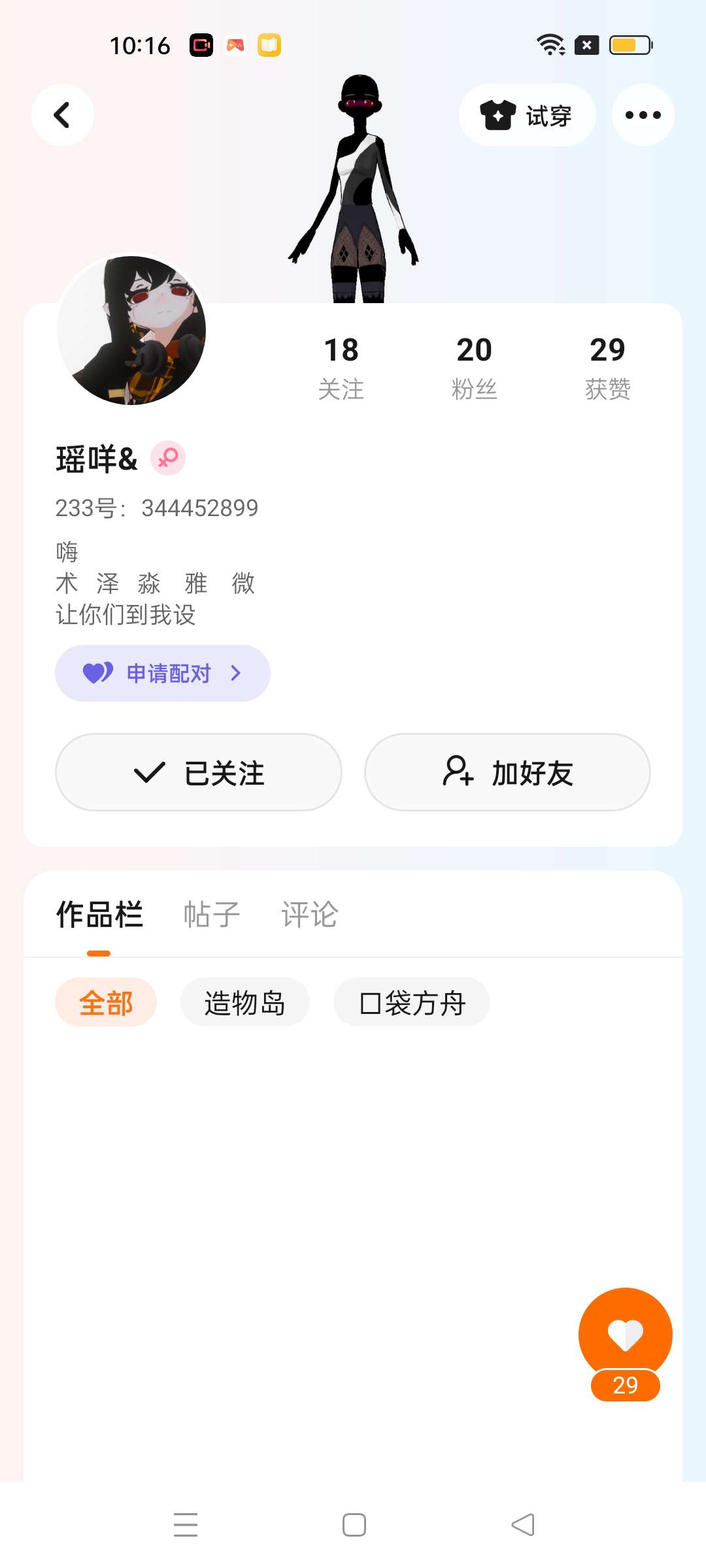This screenshot has height=1568, width=706.
Task: Select the 全部 filter chip
Action: (106, 1002)
